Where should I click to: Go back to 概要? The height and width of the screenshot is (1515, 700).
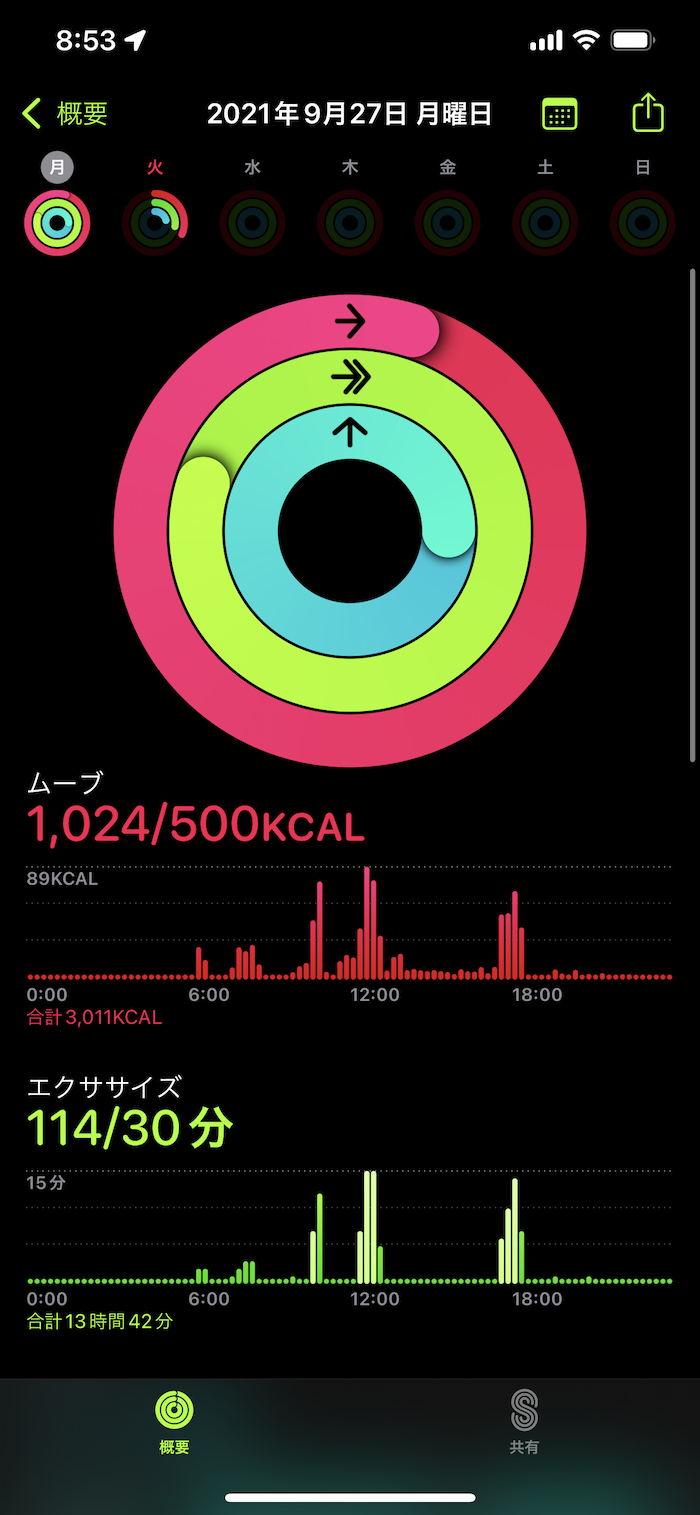tap(66, 114)
